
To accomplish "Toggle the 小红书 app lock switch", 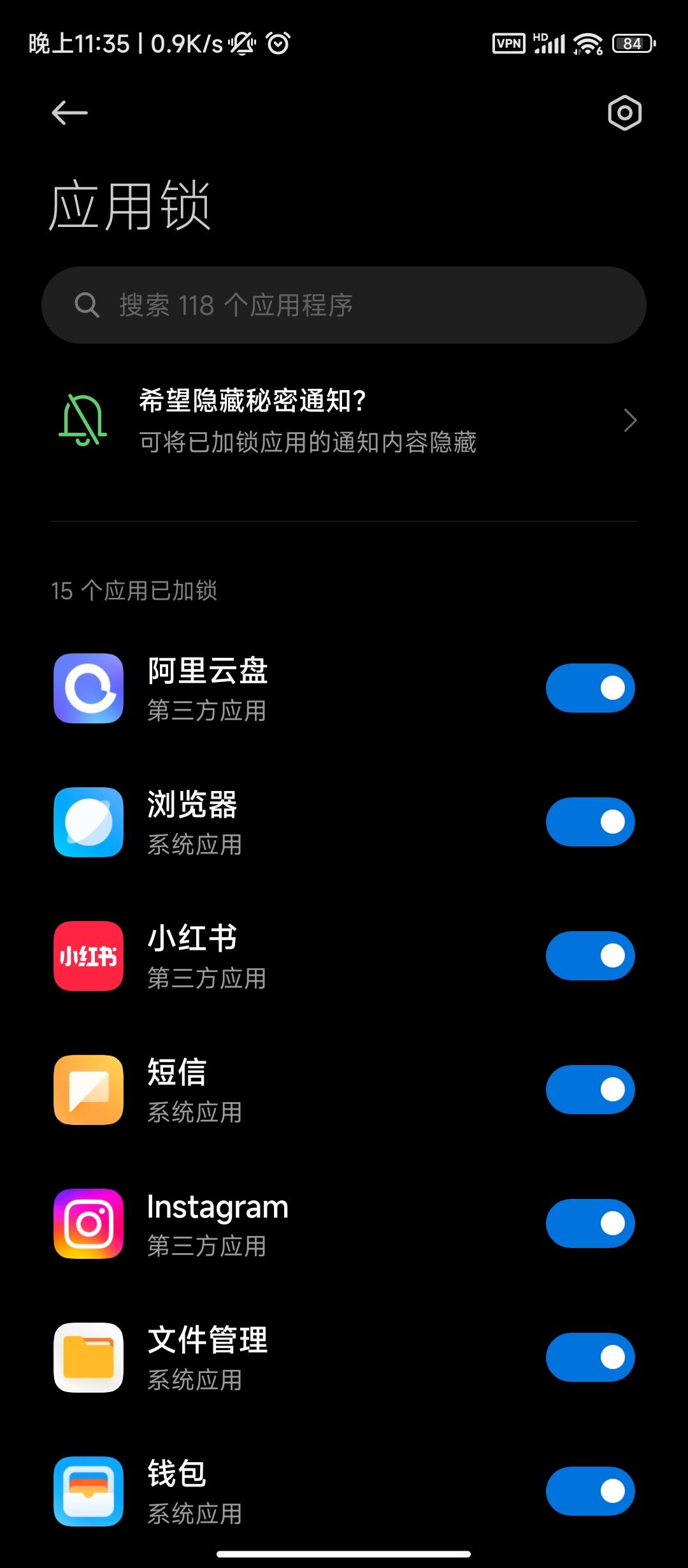I will 590,956.
